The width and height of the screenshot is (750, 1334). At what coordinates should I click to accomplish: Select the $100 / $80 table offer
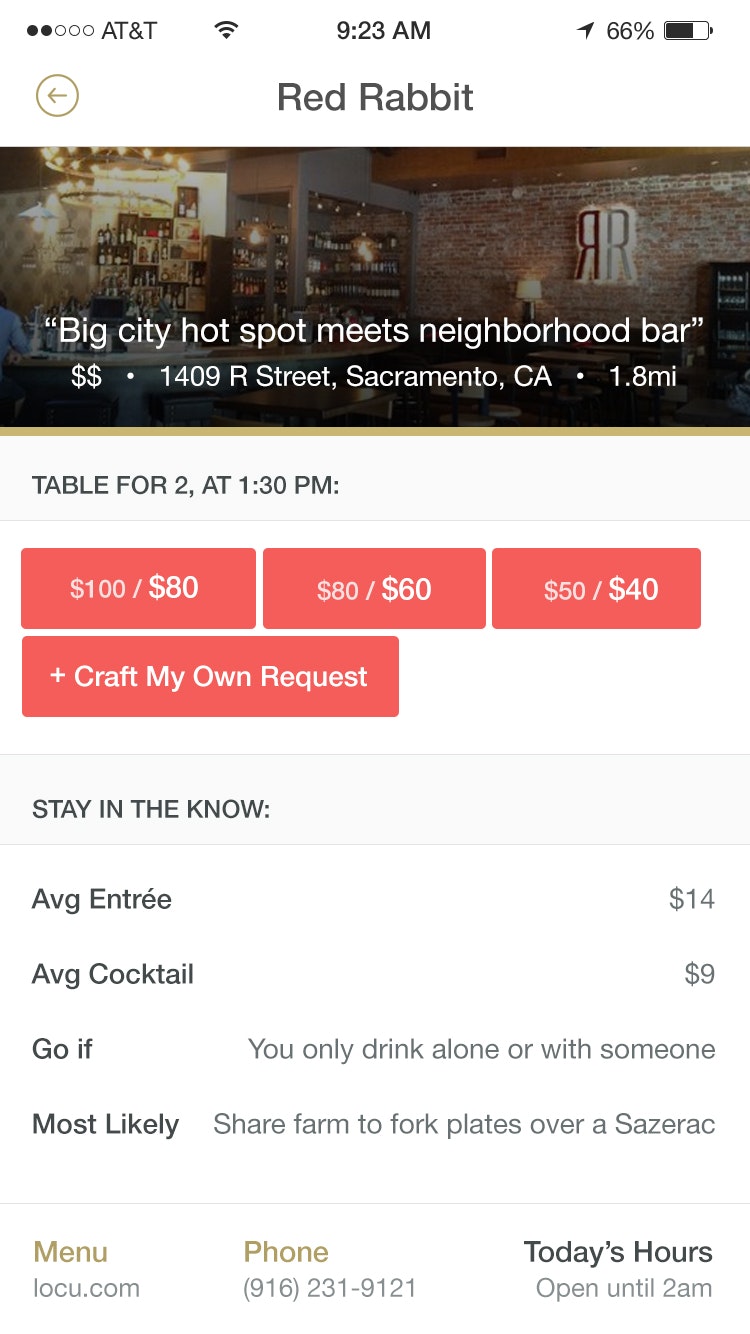point(138,588)
